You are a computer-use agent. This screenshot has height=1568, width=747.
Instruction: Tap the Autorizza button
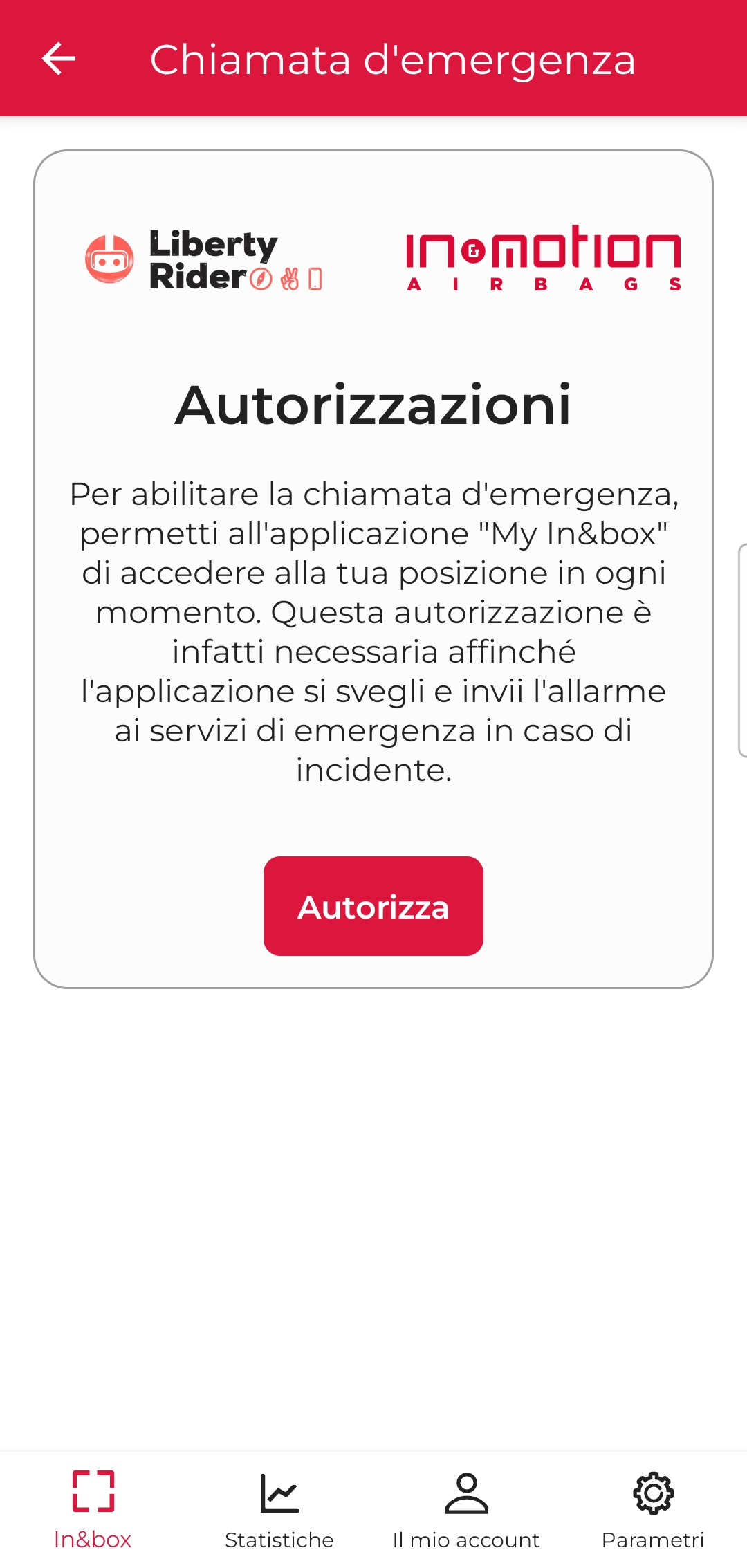(x=373, y=905)
